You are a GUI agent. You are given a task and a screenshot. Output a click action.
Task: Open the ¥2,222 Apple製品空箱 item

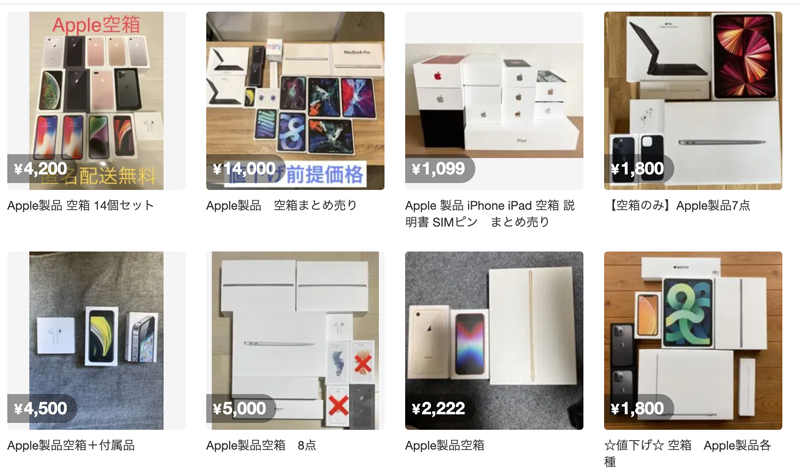pyautogui.click(x=494, y=340)
